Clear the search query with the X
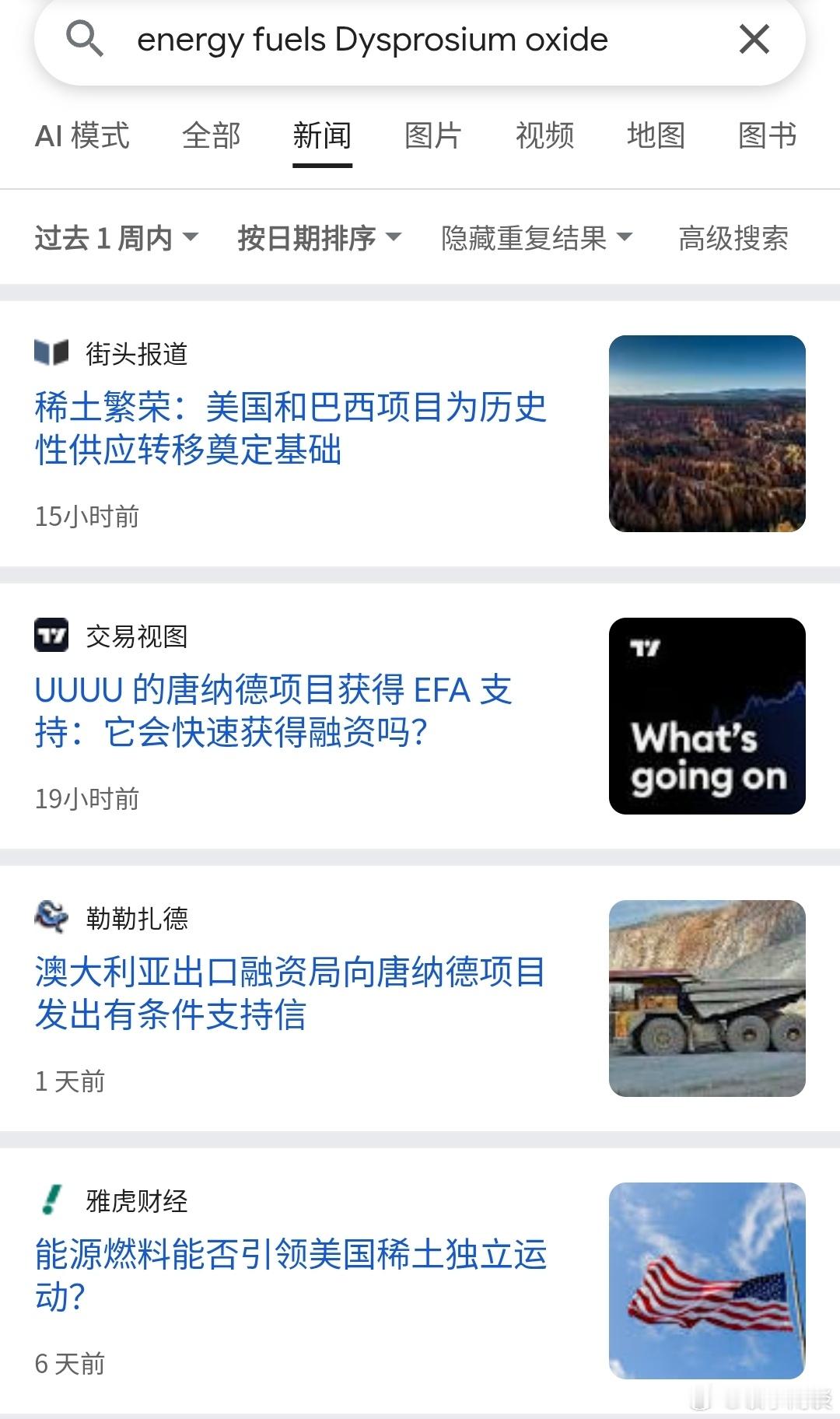 (754, 39)
